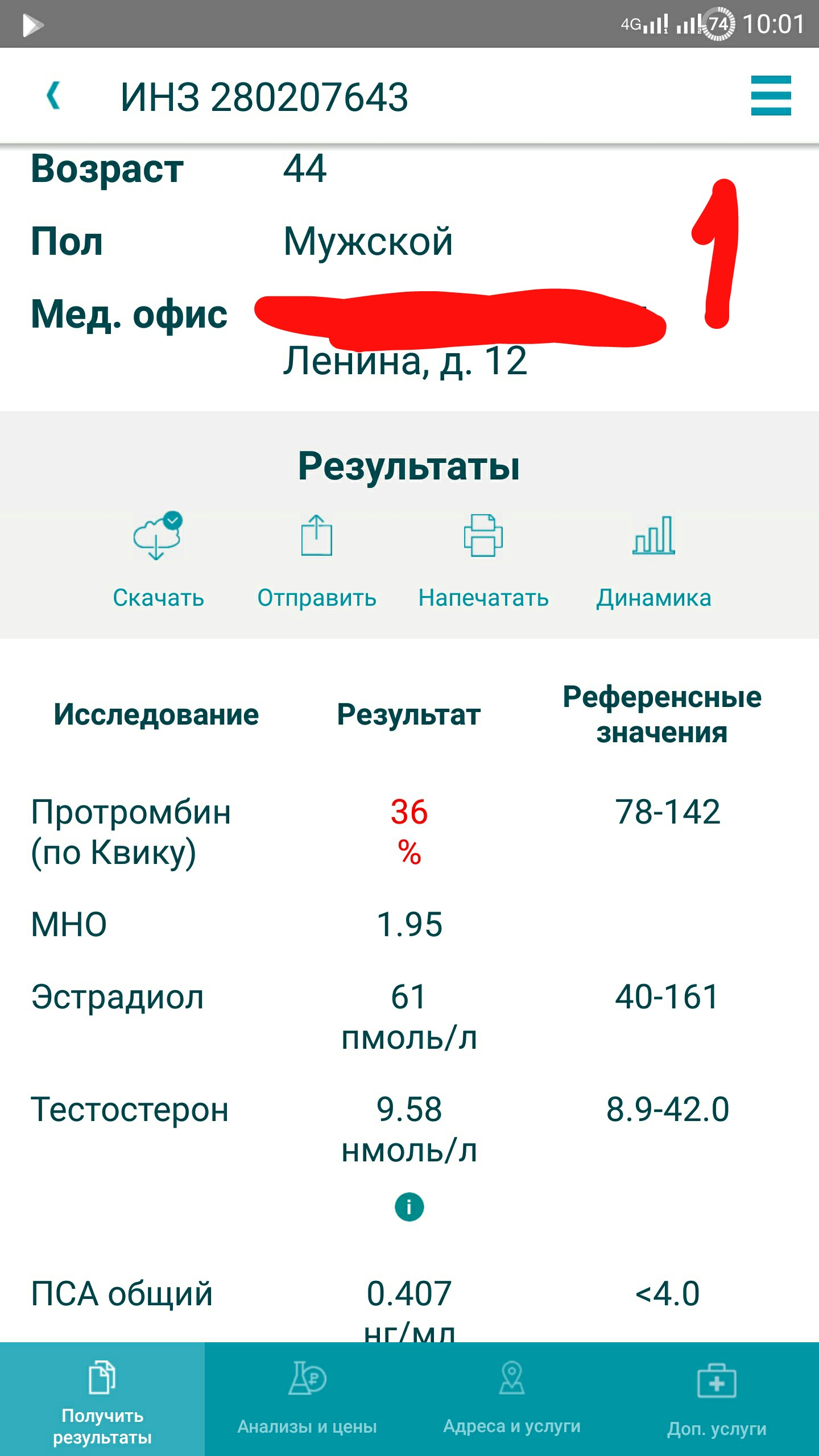The width and height of the screenshot is (819, 1456).
Task: Send results via Отправить
Action: (x=317, y=560)
